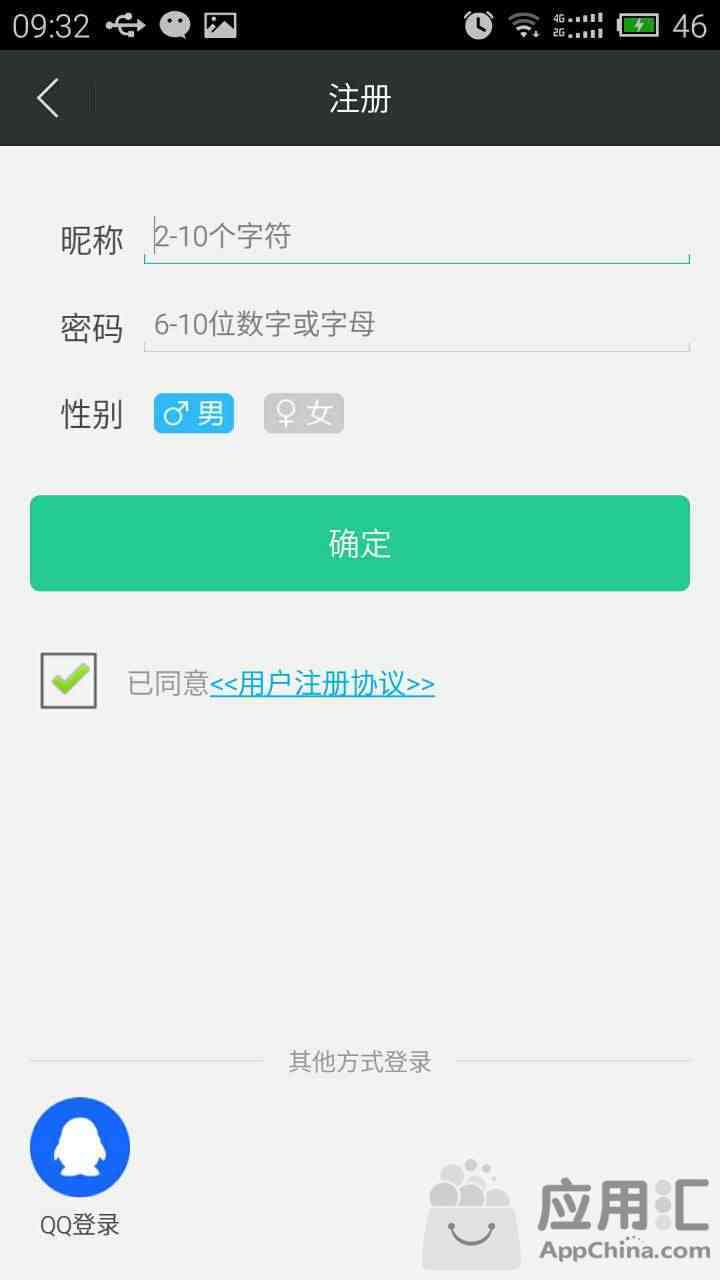Open the 用户注册协议 link
The height and width of the screenshot is (1280, 720).
coord(322,684)
